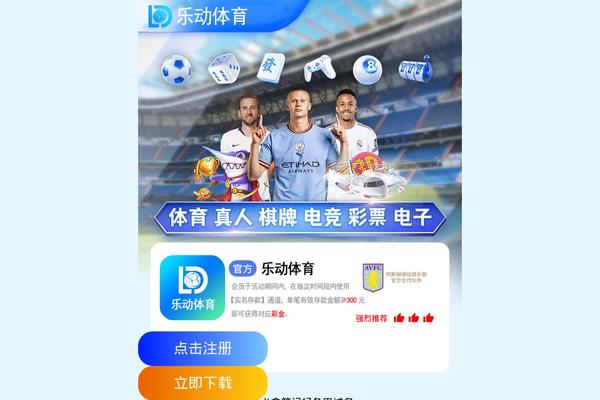This screenshot has width=600, height=400.
Task: Tap the 点击注册 register button
Action: click(203, 348)
